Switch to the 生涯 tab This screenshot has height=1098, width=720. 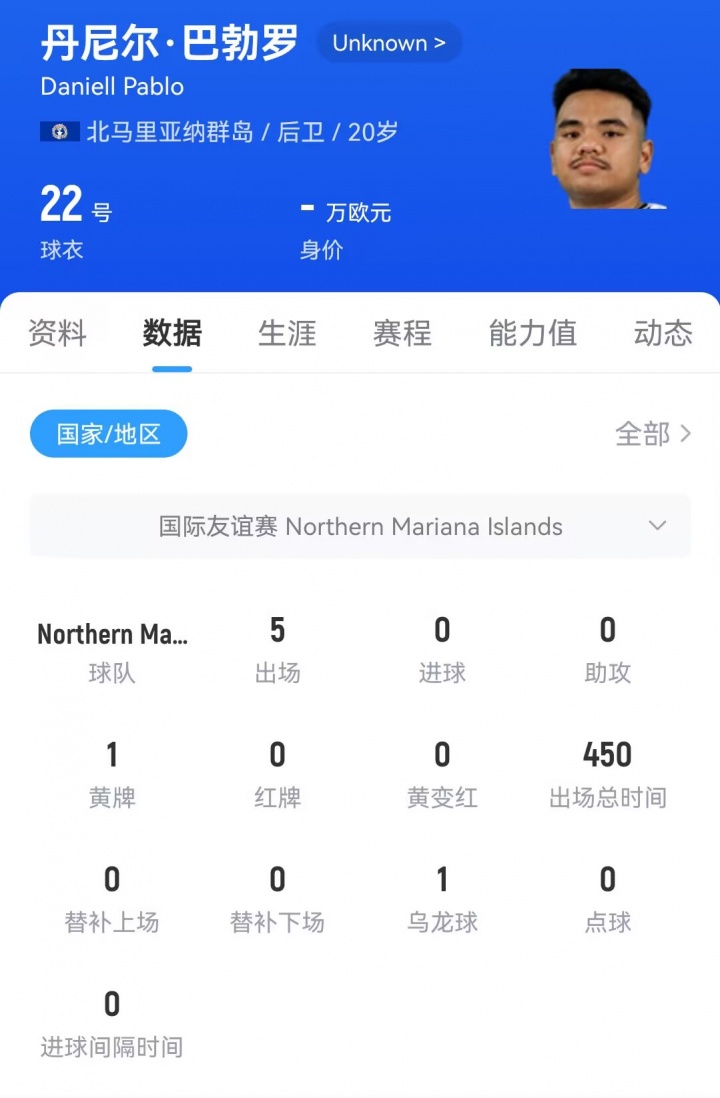287,333
